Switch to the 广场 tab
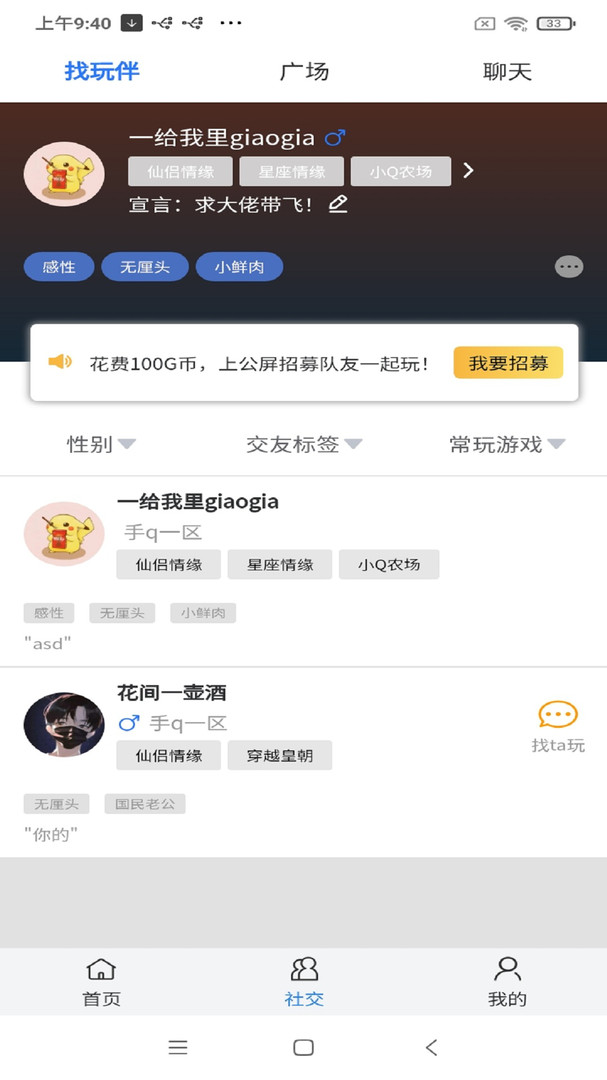The width and height of the screenshot is (607, 1080). 304,72
